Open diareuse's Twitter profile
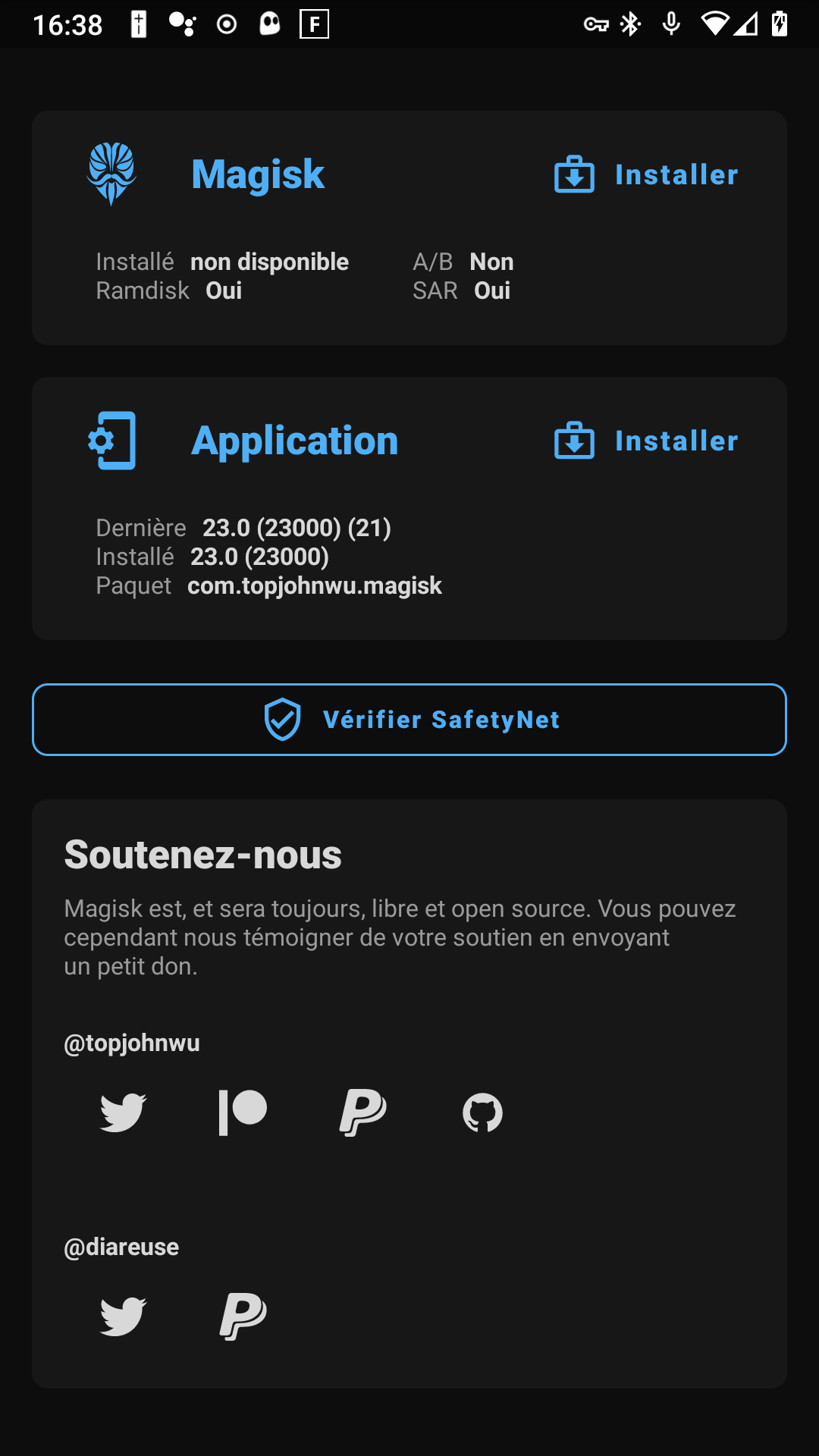 (123, 1316)
